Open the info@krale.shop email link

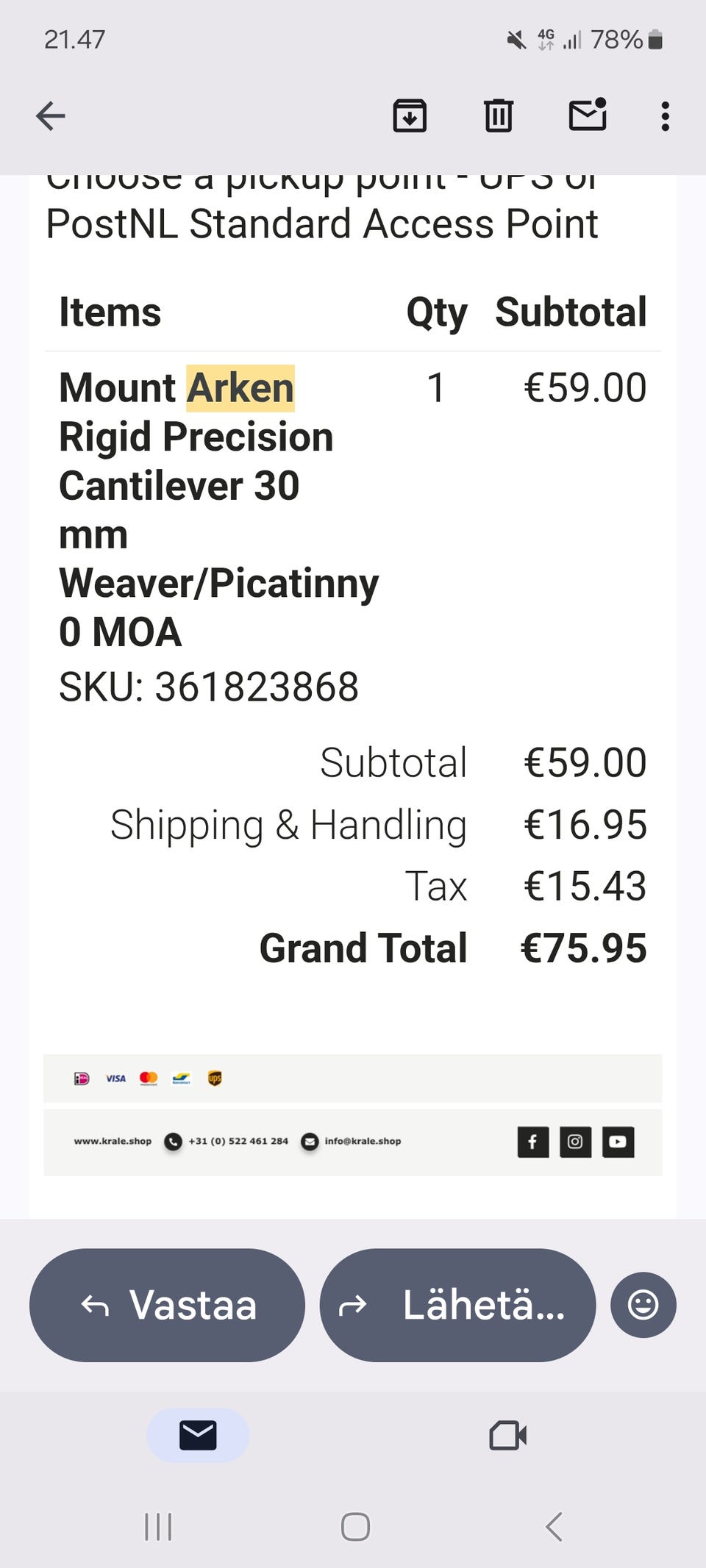(x=363, y=1141)
